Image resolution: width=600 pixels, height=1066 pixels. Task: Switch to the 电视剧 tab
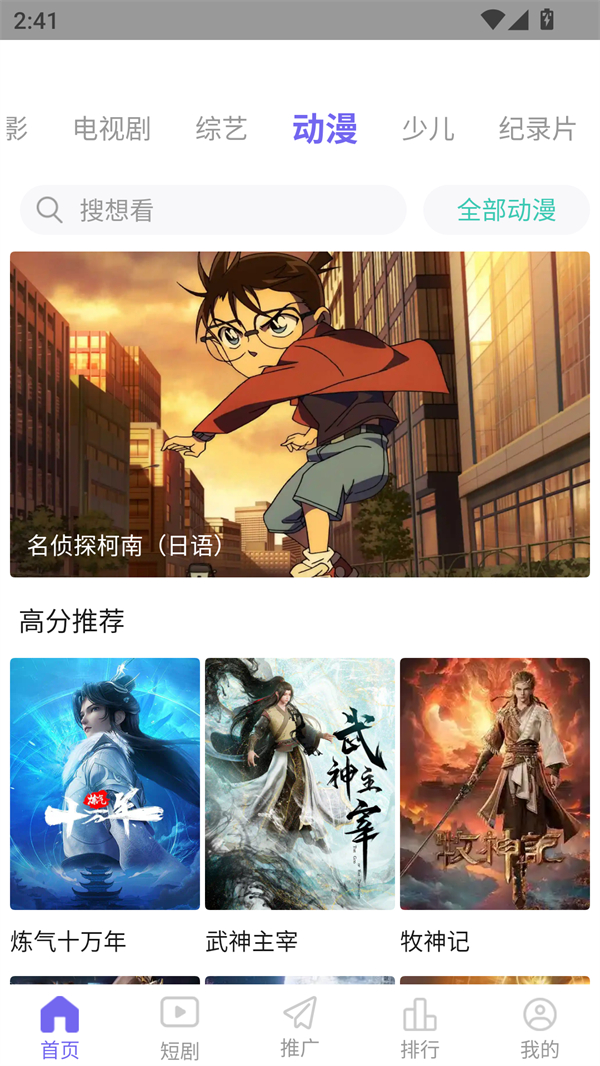pyautogui.click(x=112, y=129)
